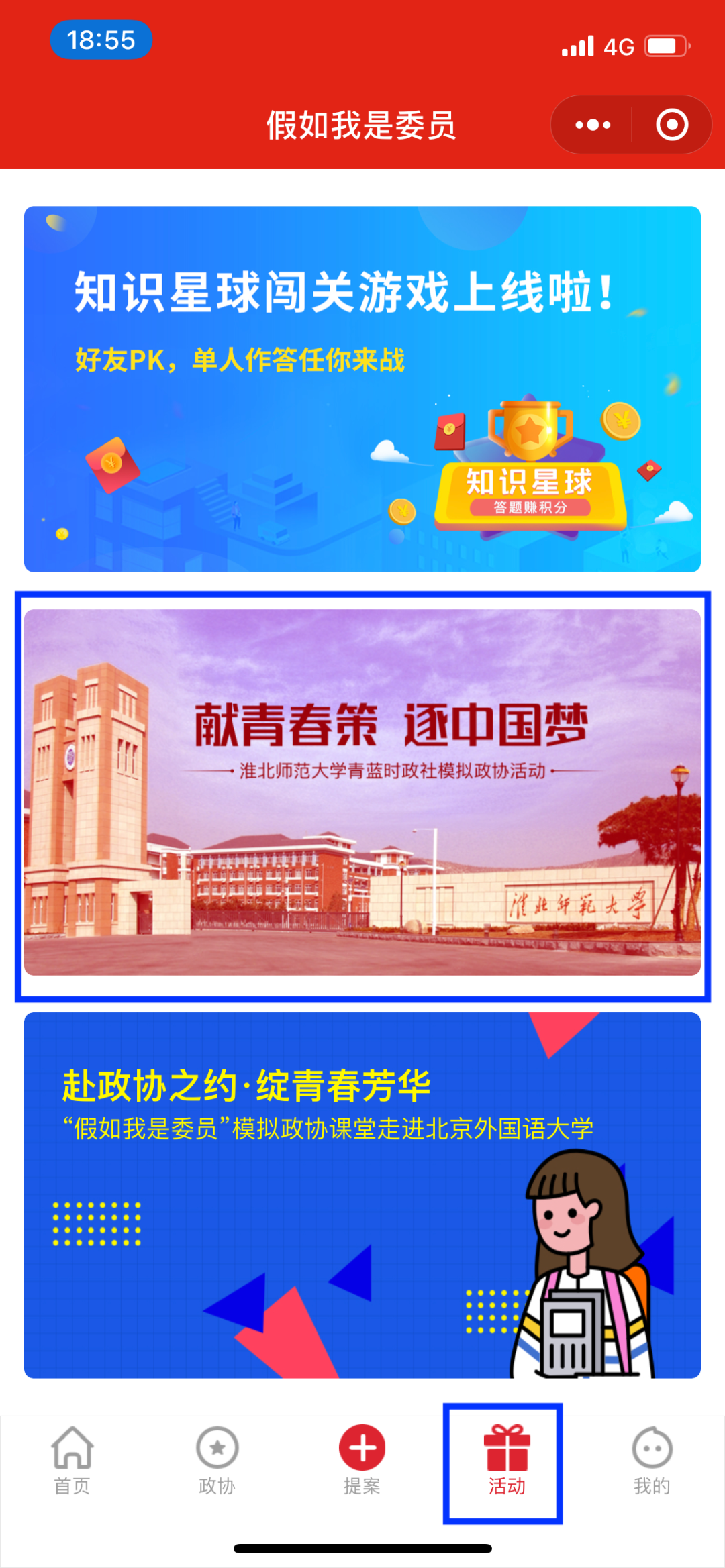Open the 献青春策 逐中国梦 activity card
This screenshot has height=1568, width=725.
362,792
